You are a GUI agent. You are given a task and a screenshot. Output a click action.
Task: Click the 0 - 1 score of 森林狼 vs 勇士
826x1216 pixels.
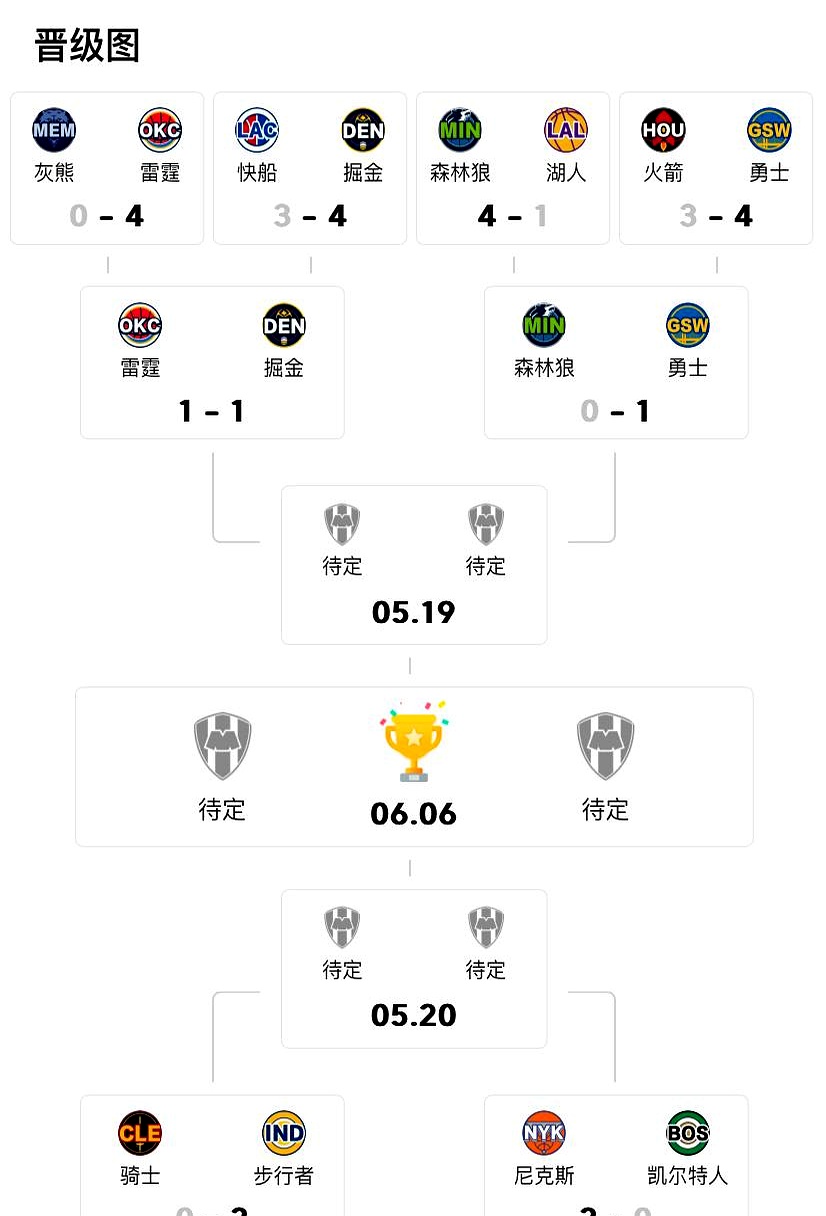615,411
